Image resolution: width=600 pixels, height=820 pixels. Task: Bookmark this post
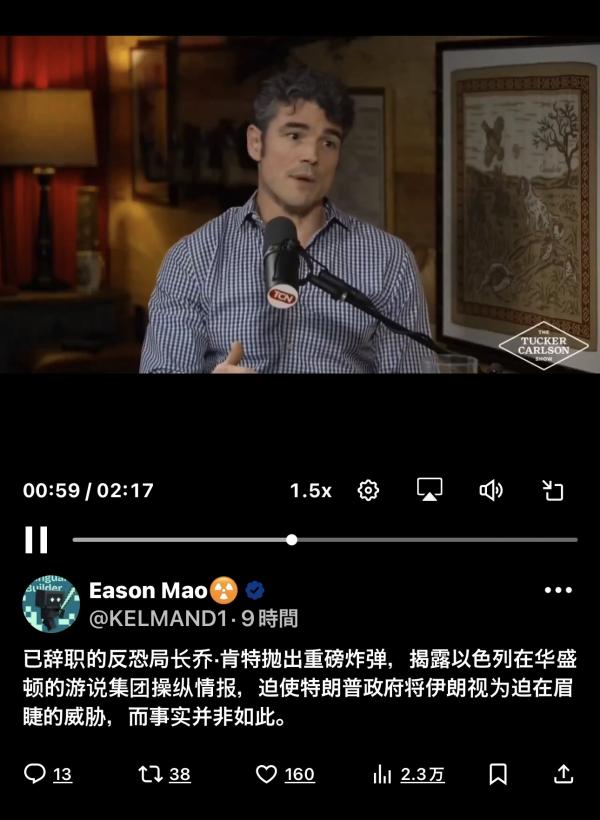[x=498, y=774]
